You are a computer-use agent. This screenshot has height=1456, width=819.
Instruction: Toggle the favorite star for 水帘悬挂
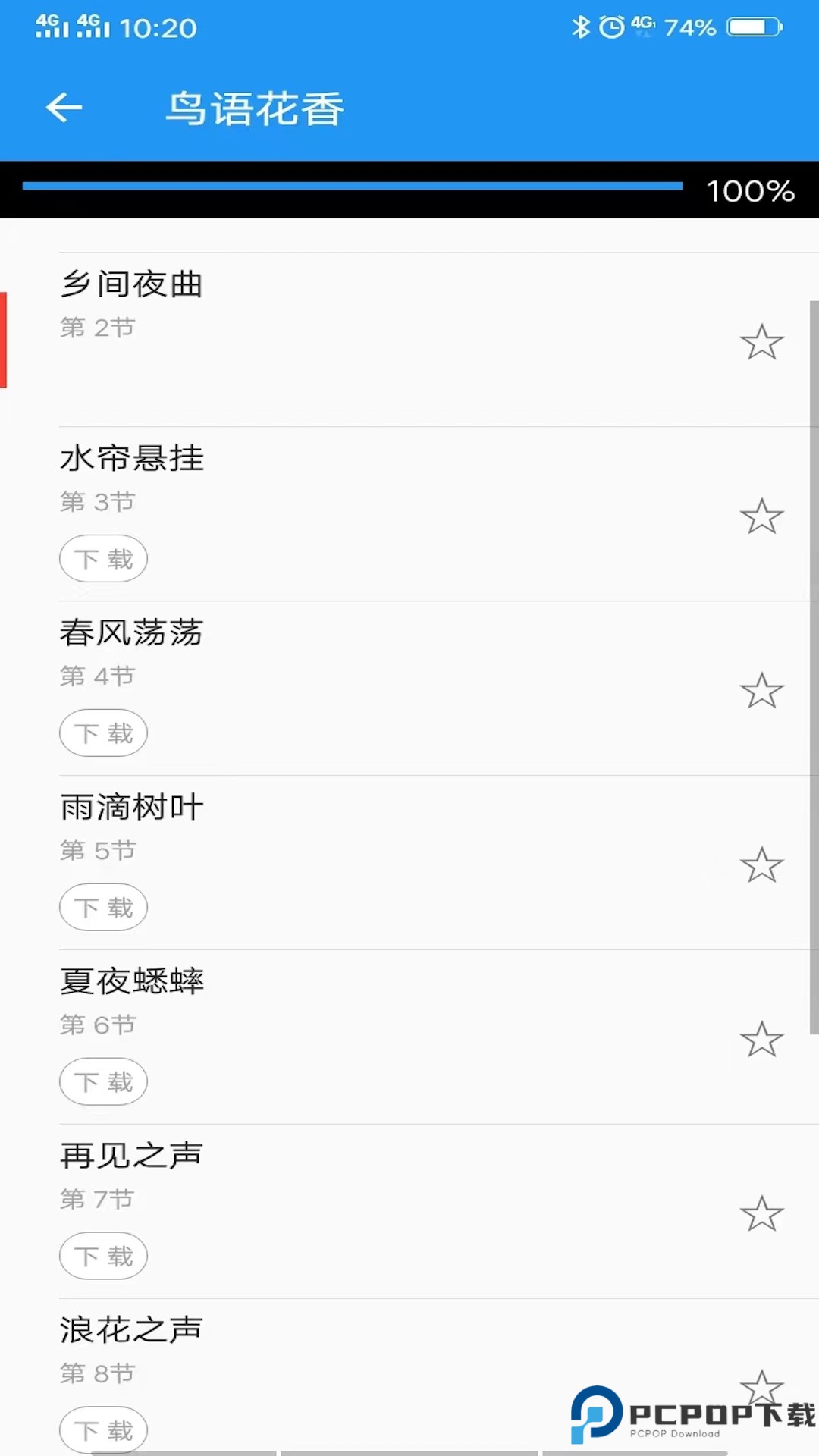[762, 516]
